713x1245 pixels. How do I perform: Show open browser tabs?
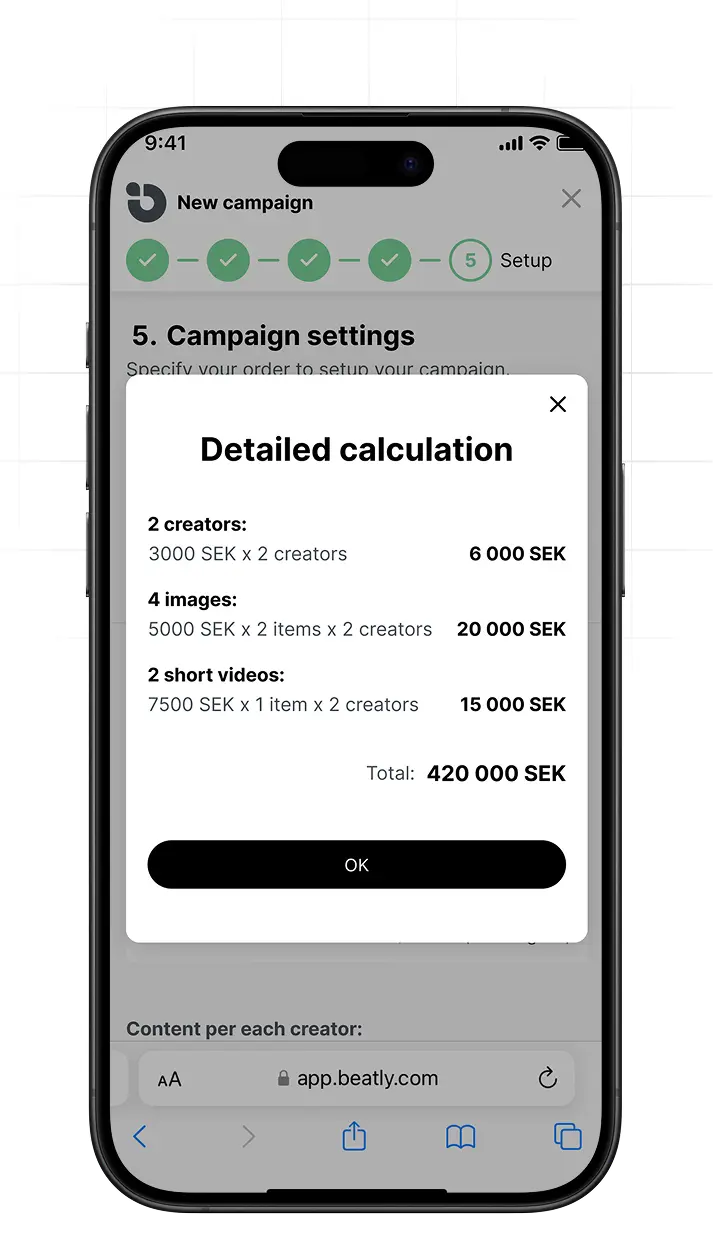(567, 1136)
